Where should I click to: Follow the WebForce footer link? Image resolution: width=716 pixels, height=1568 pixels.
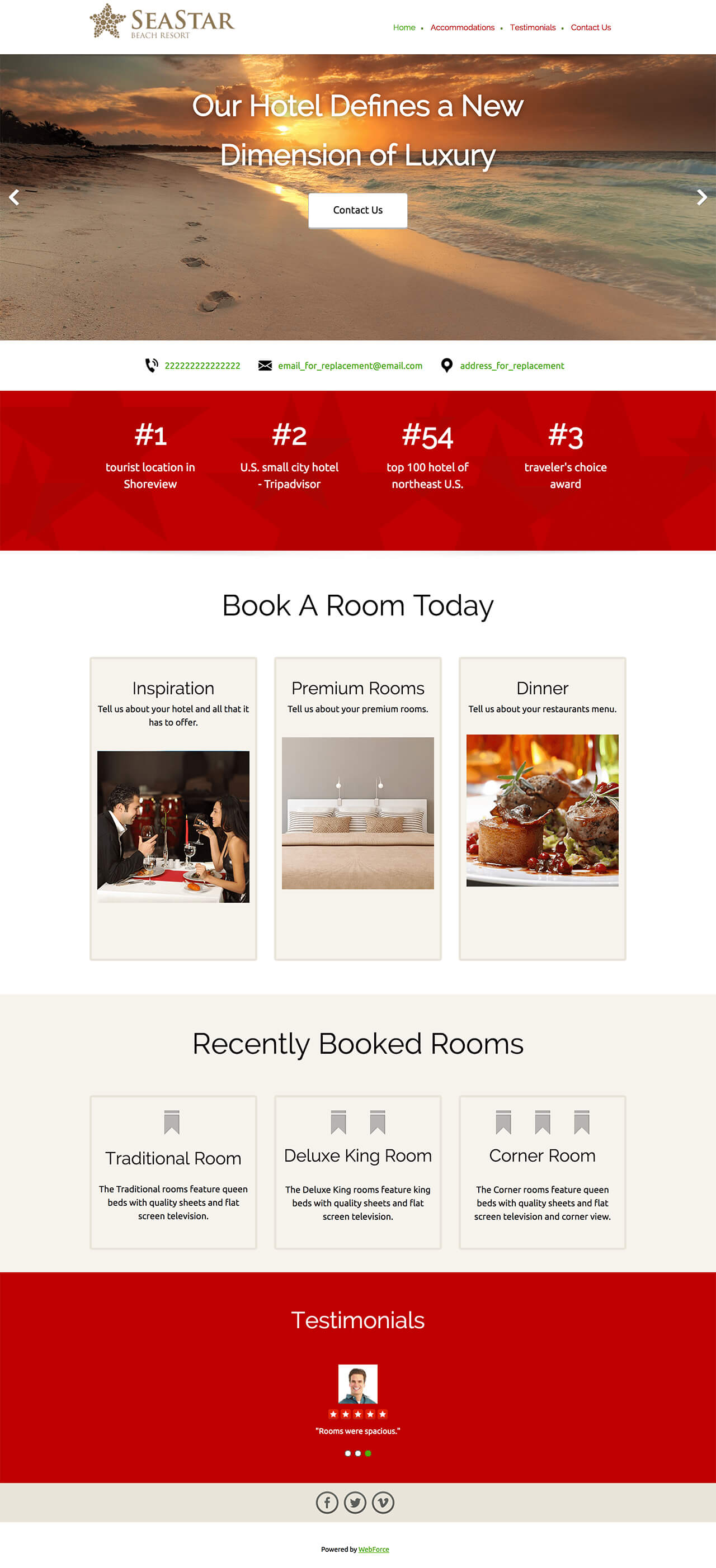click(373, 1549)
